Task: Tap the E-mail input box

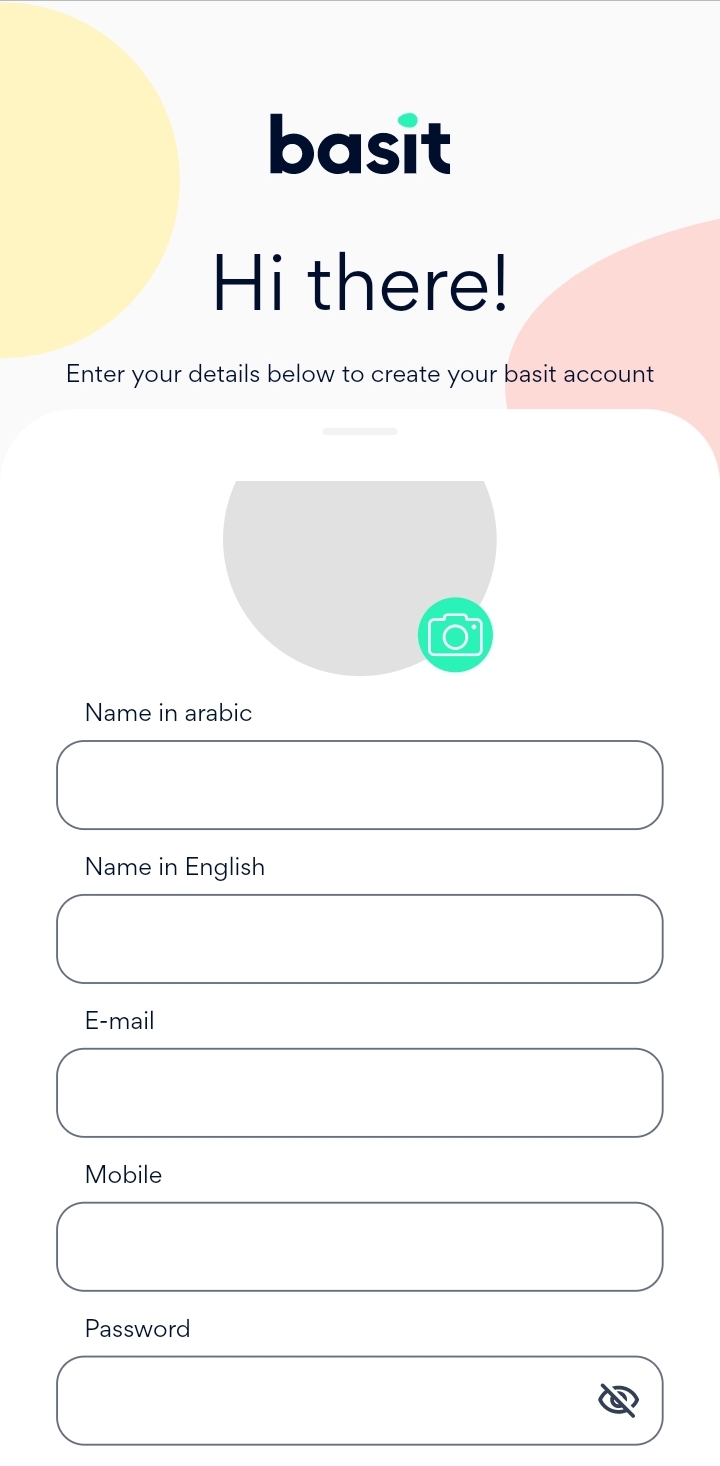Action: click(360, 1093)
